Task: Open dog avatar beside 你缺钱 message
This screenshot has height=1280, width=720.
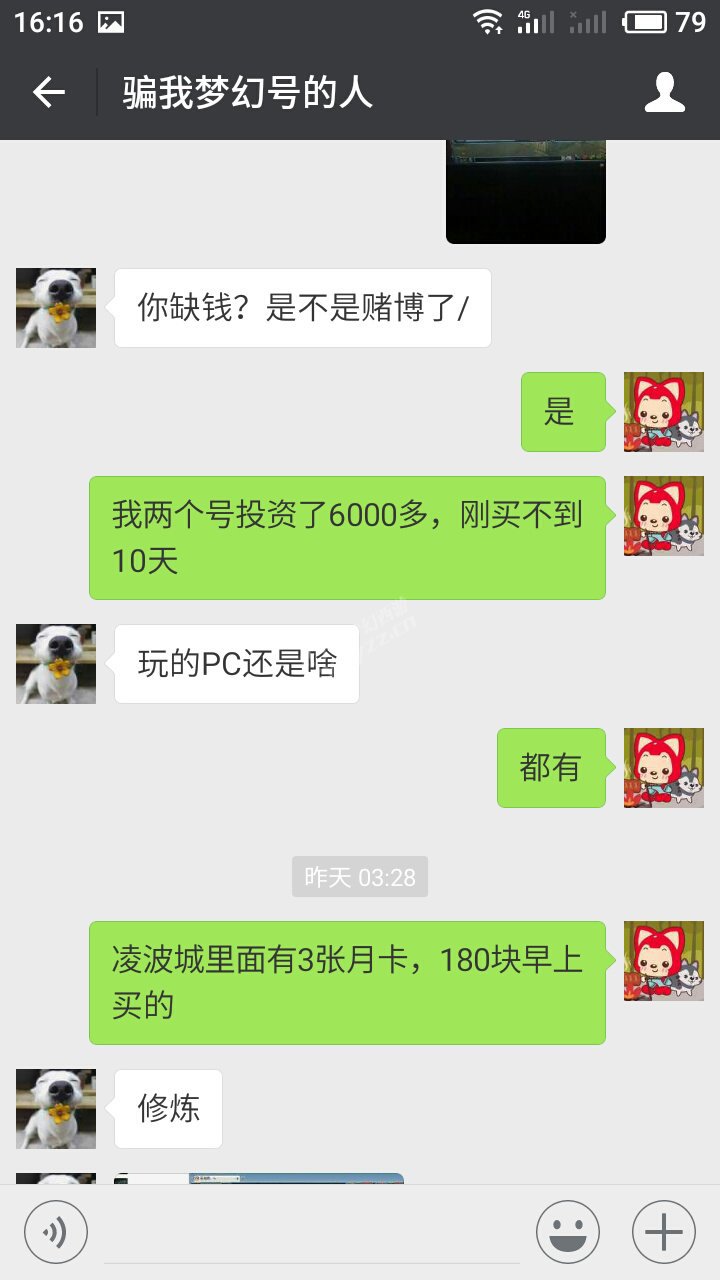Action: tap(56, 308)
